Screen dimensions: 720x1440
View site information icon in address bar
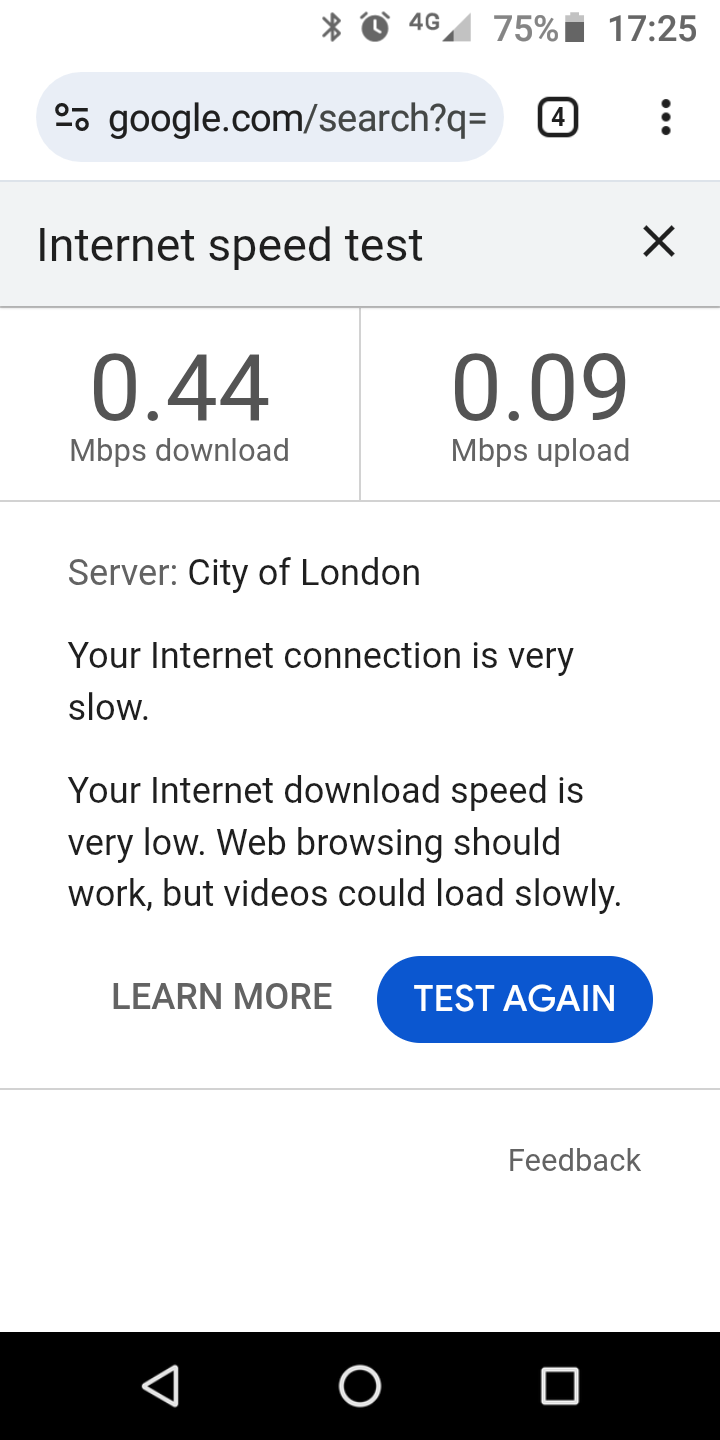pos(72,118)
